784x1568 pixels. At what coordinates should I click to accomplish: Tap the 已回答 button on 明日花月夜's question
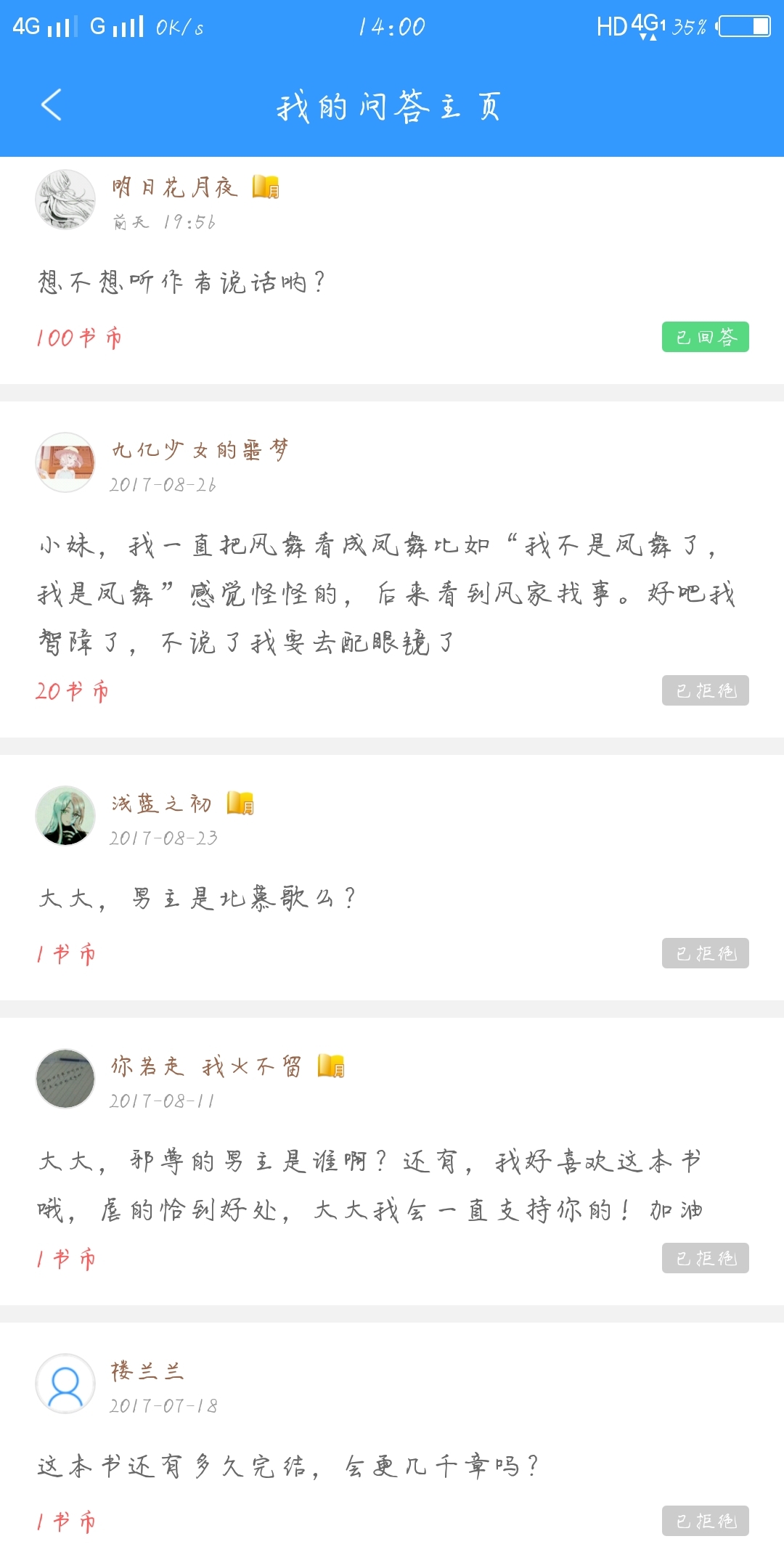(705, 337)
